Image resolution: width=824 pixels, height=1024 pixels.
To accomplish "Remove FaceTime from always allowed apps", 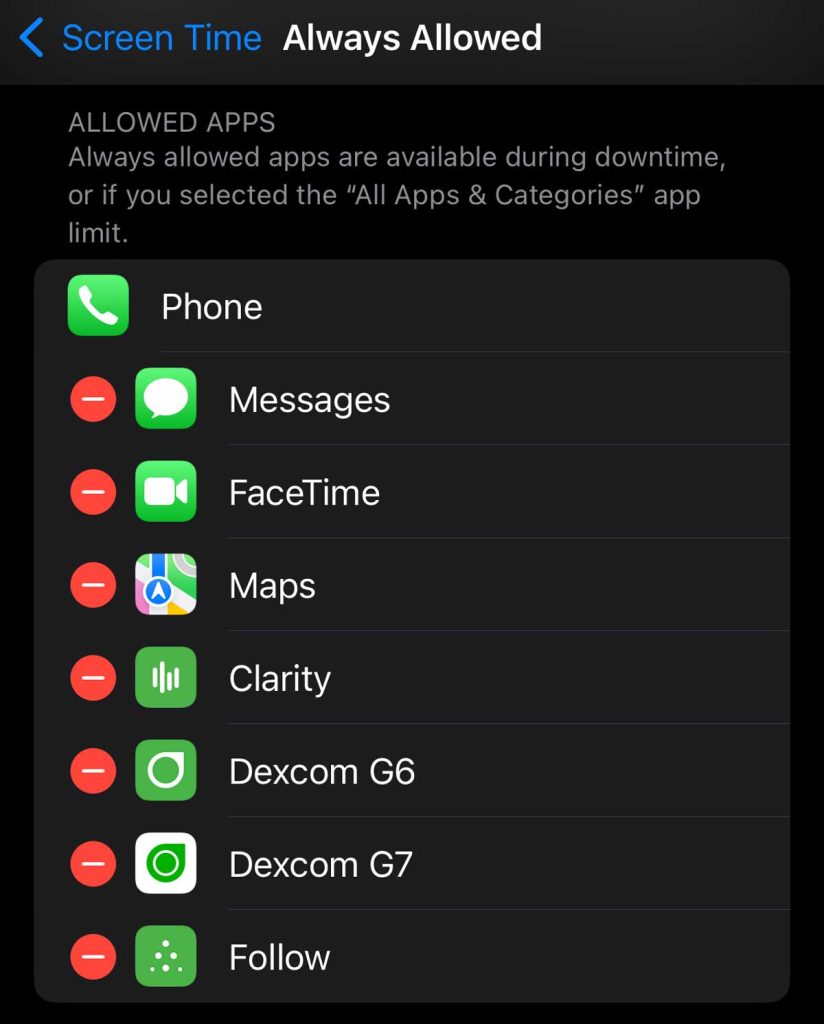I will (x=93, y=493).
